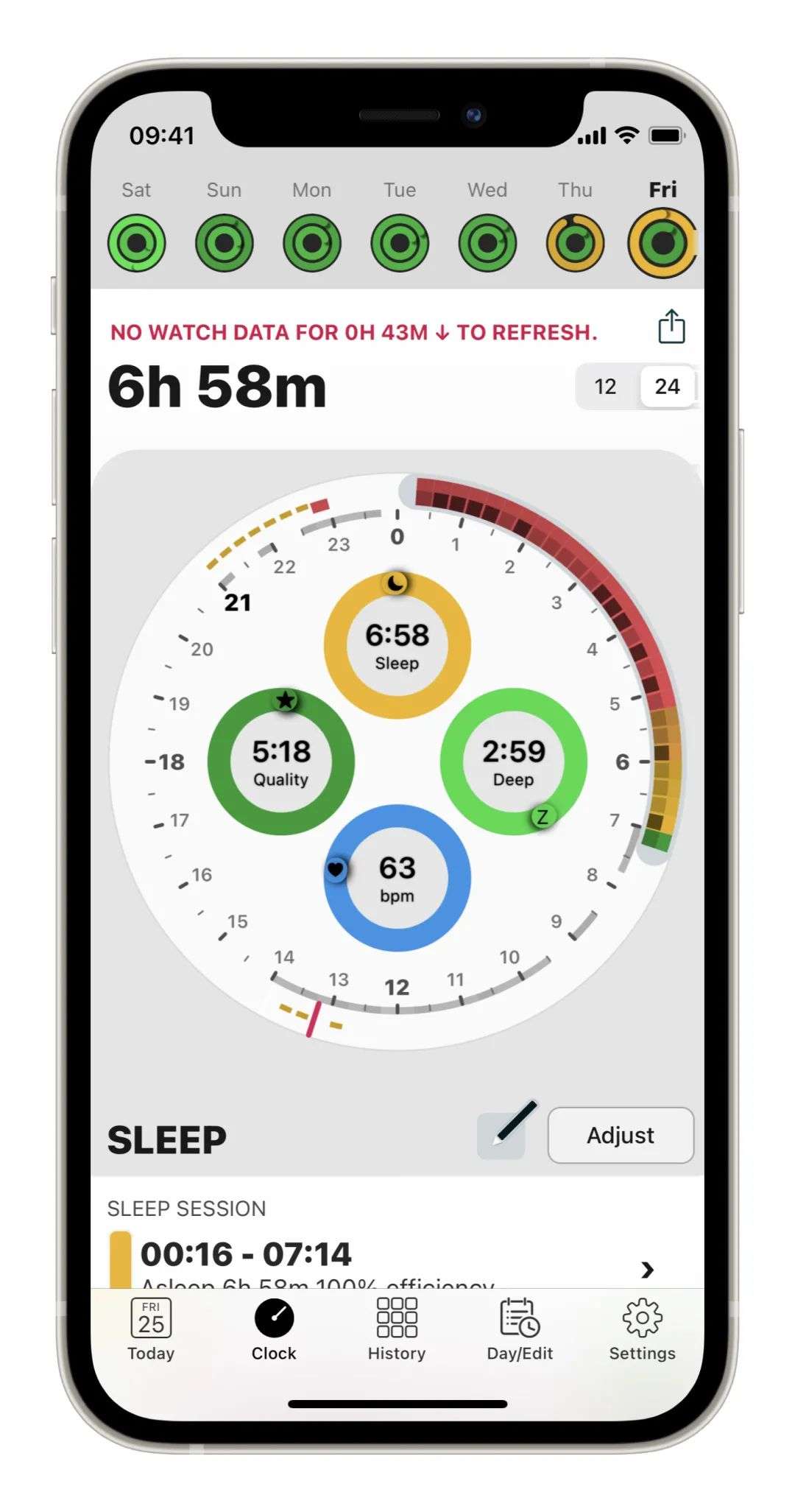Open the Settings tab

point(643,1330)
